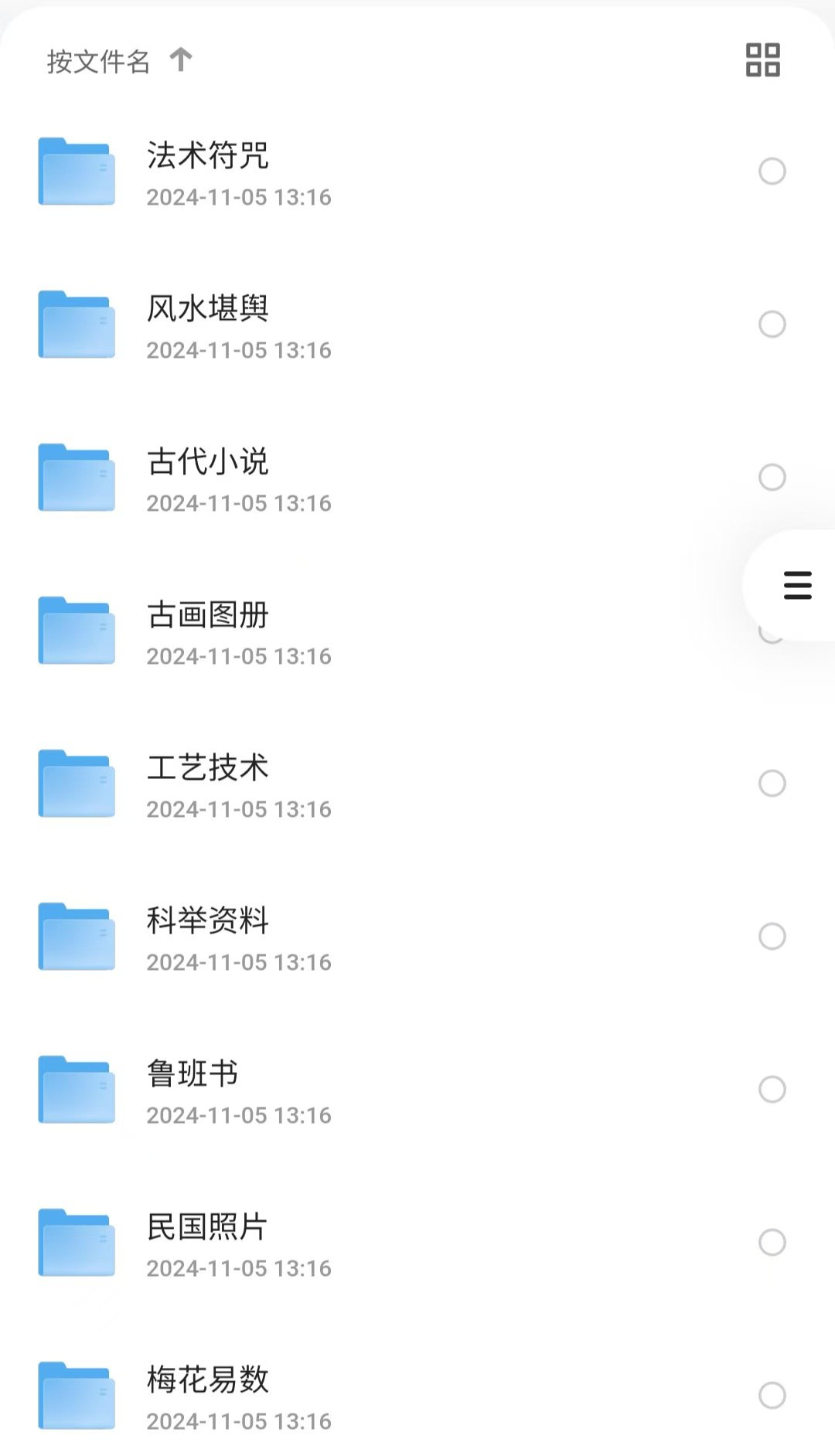
Task: Open the 古画图册 folder icon
Action: point(77,630)
